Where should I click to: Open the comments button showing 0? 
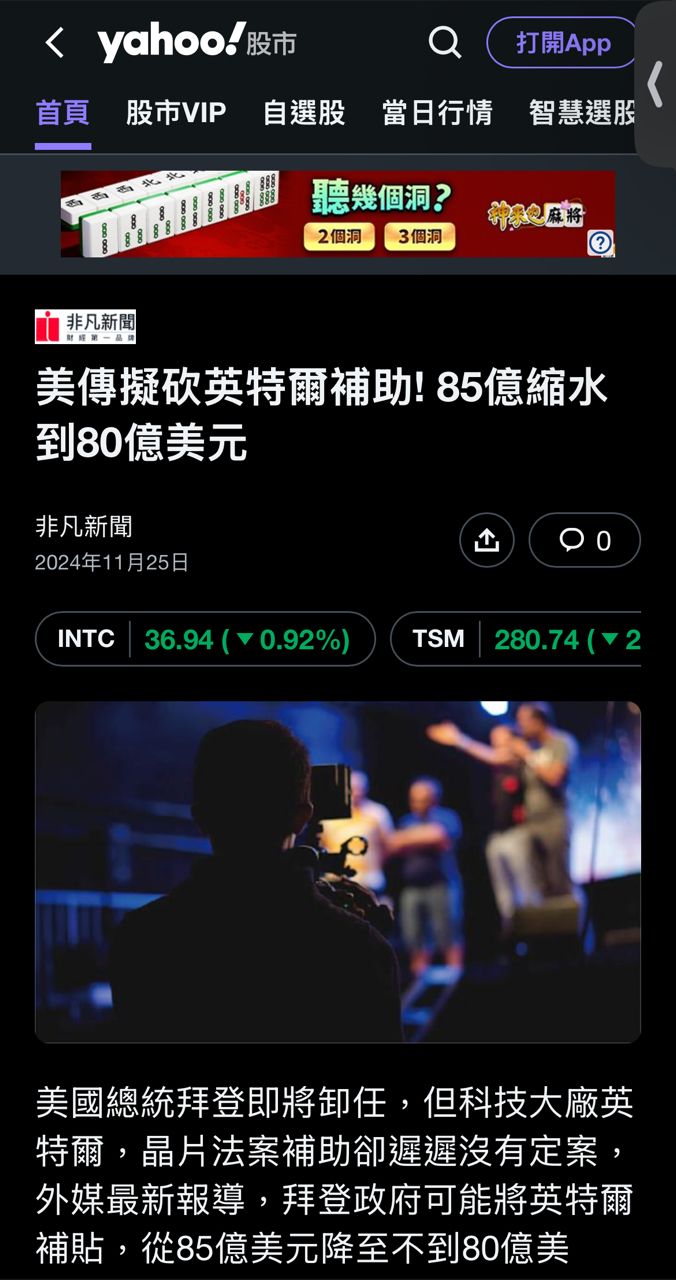tap(585, 541)
